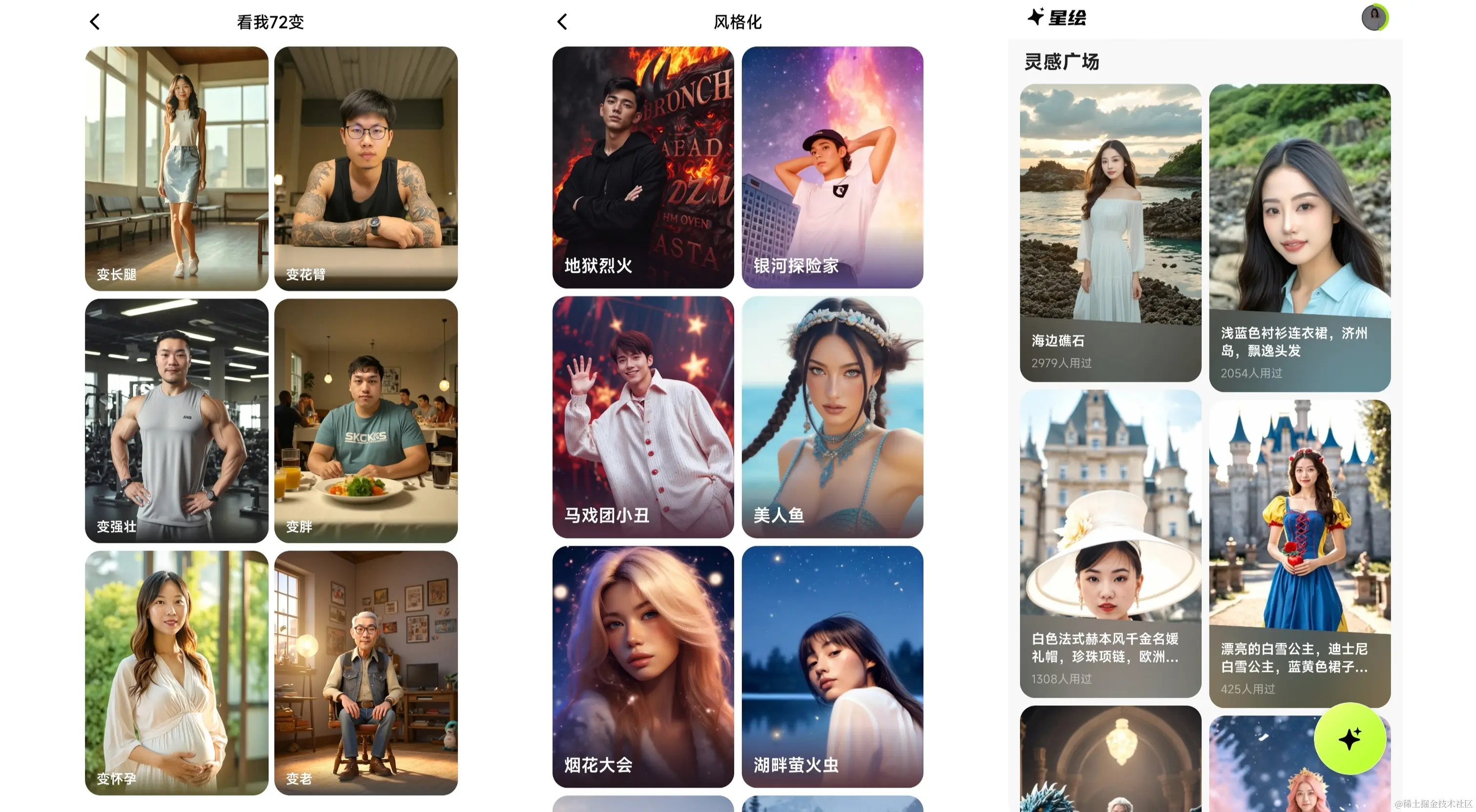The height and width of the screenshot is (812, 1476).
Task: Tap the green sparkle floating button
Action: (1350, 739)
